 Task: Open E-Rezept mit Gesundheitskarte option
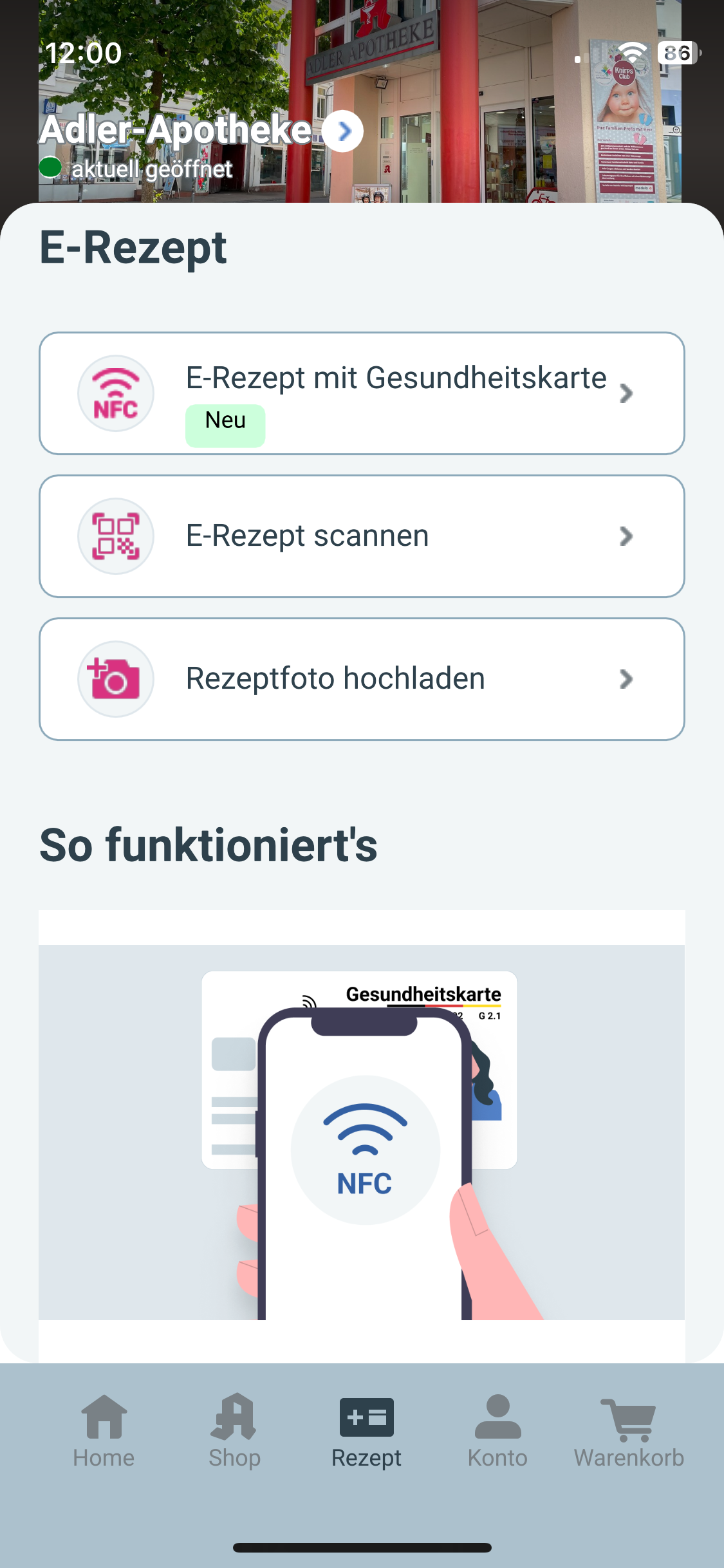click(362, 393)
